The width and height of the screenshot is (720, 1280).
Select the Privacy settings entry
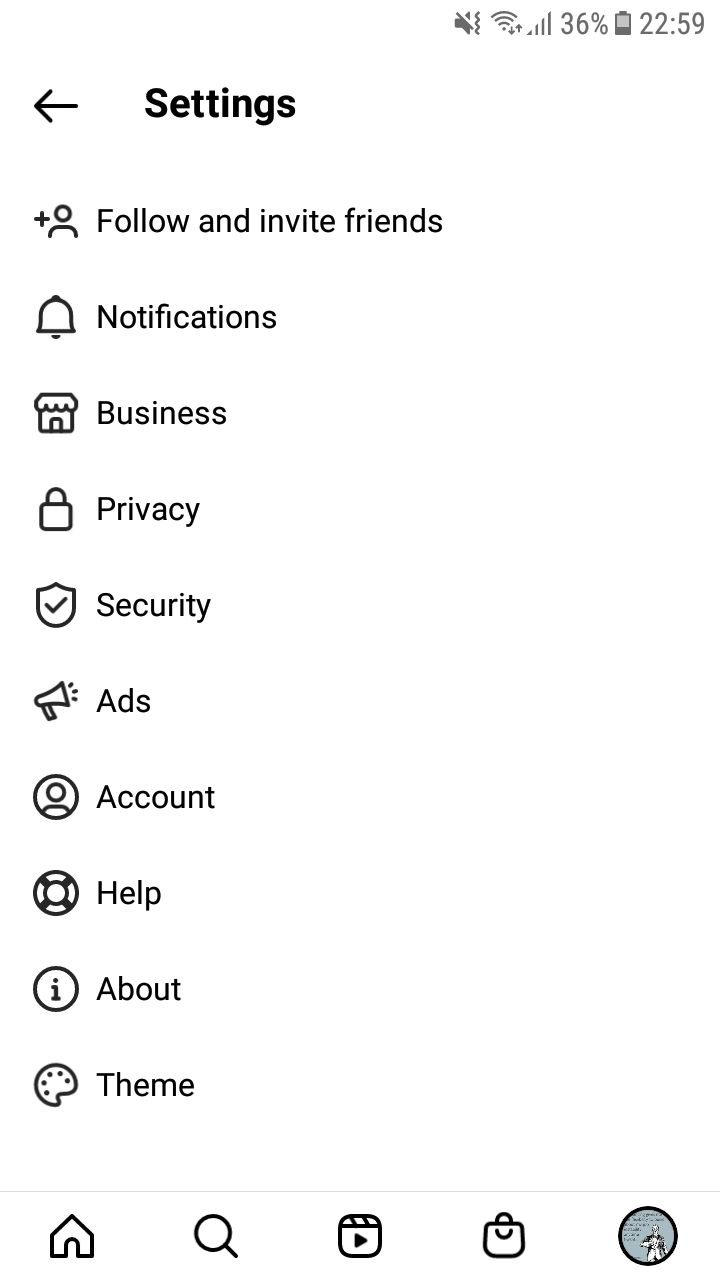147,509
